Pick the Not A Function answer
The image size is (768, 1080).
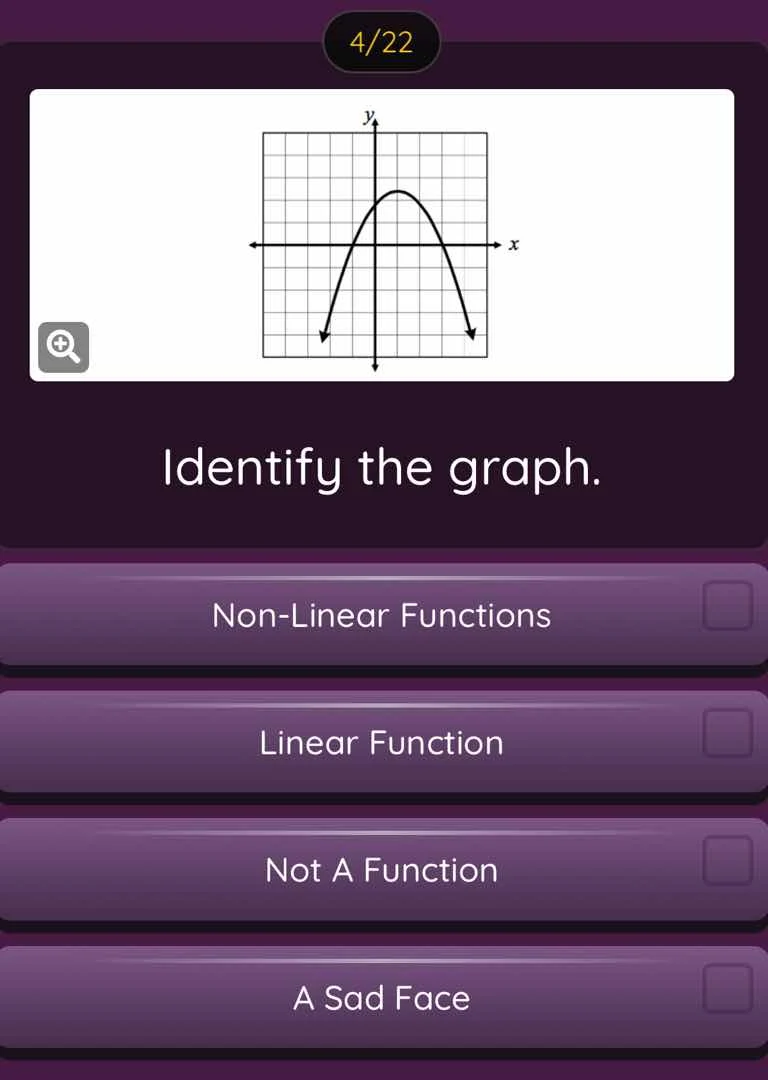coord(380,870)
